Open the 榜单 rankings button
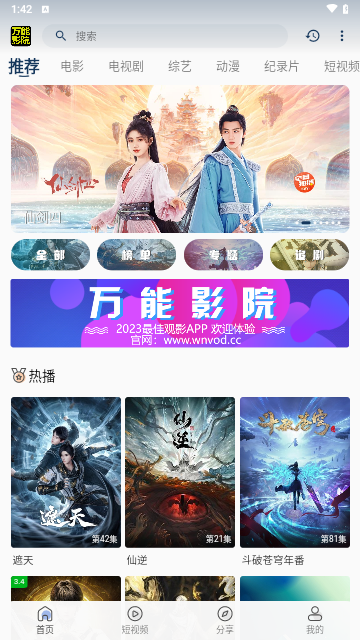Viewport: 360px width, 640px height. tap(137, 255)
